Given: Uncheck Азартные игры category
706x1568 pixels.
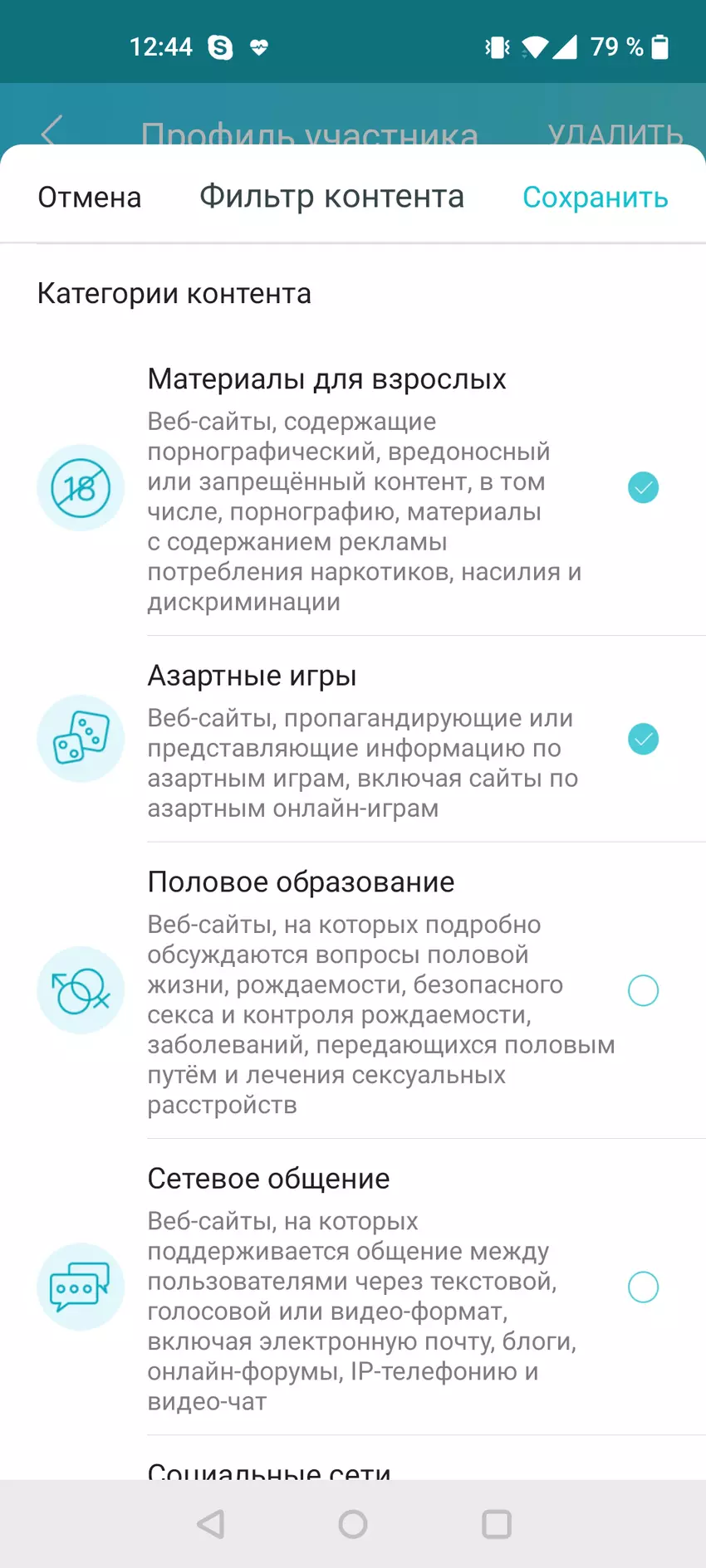Looking at the screenshot, I should [643, 739].
